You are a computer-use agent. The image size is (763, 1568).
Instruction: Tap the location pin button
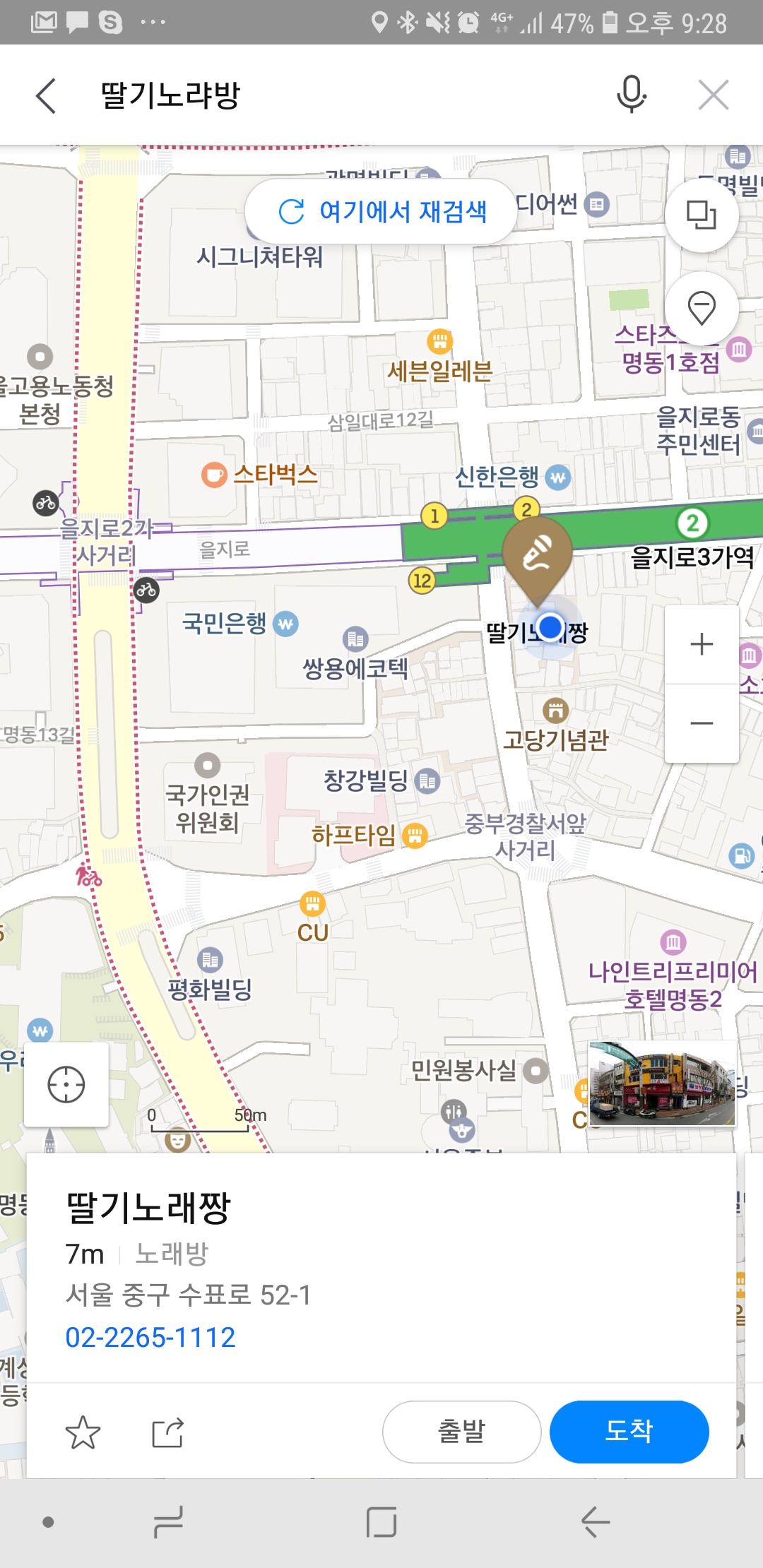701,309
